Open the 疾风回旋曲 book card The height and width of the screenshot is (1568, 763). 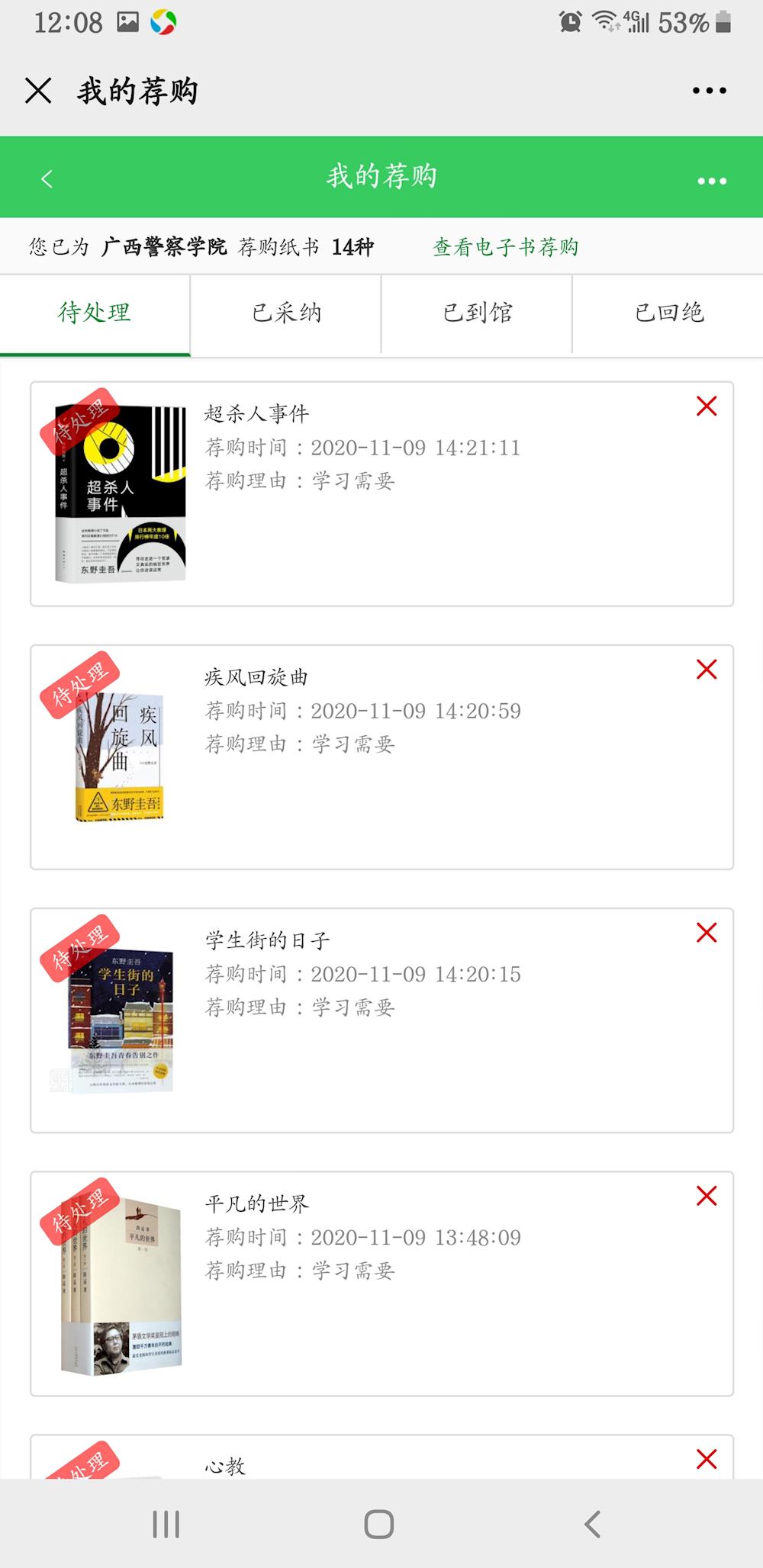pos(381,786)
